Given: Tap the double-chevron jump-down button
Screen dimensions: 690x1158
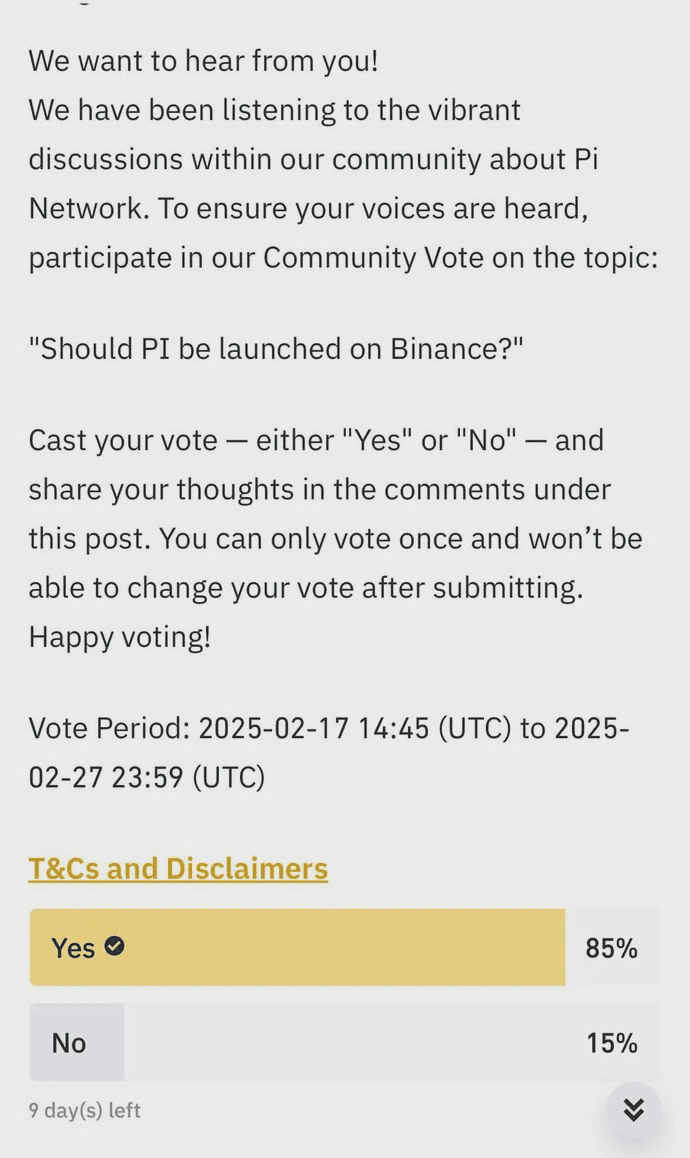Looking at the screenshot, I should point(633,1109).
